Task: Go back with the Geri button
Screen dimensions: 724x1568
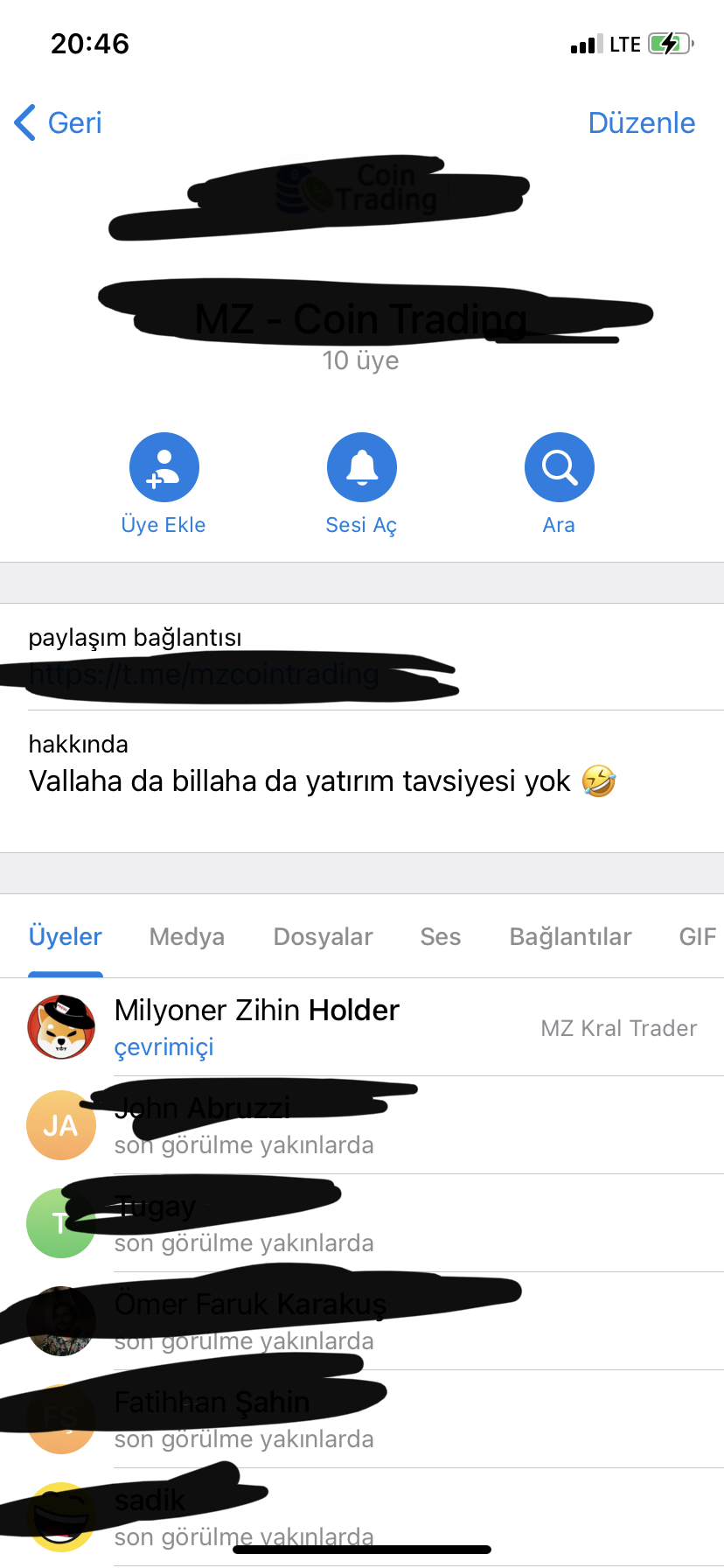Action: click(59, 123)
